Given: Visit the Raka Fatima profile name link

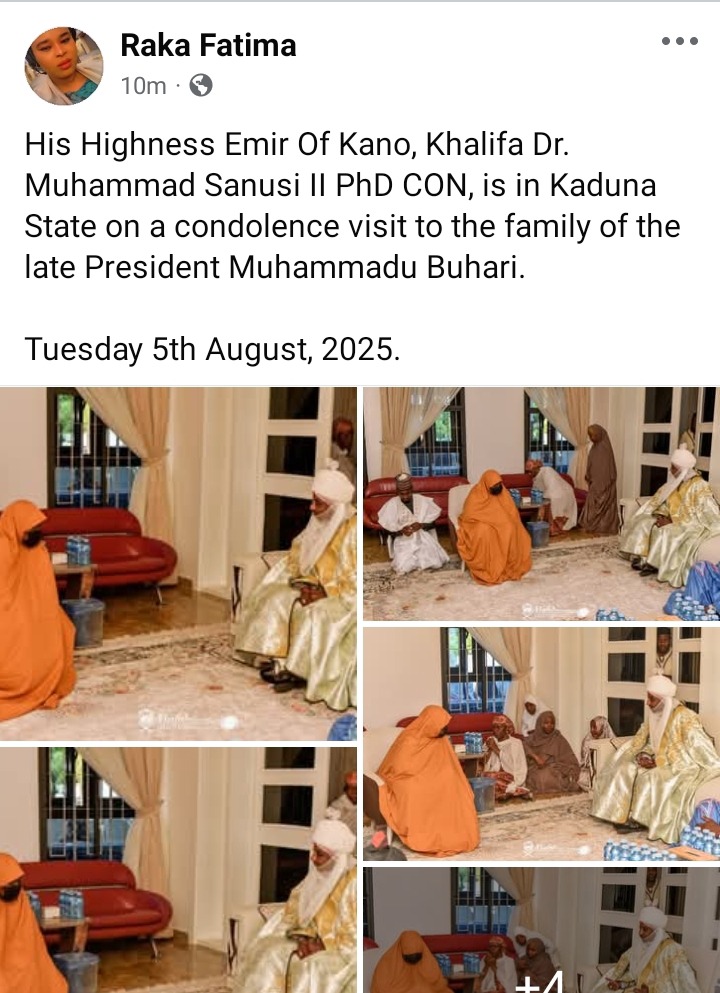Looking at the screenshot, I should coord(208,44).
